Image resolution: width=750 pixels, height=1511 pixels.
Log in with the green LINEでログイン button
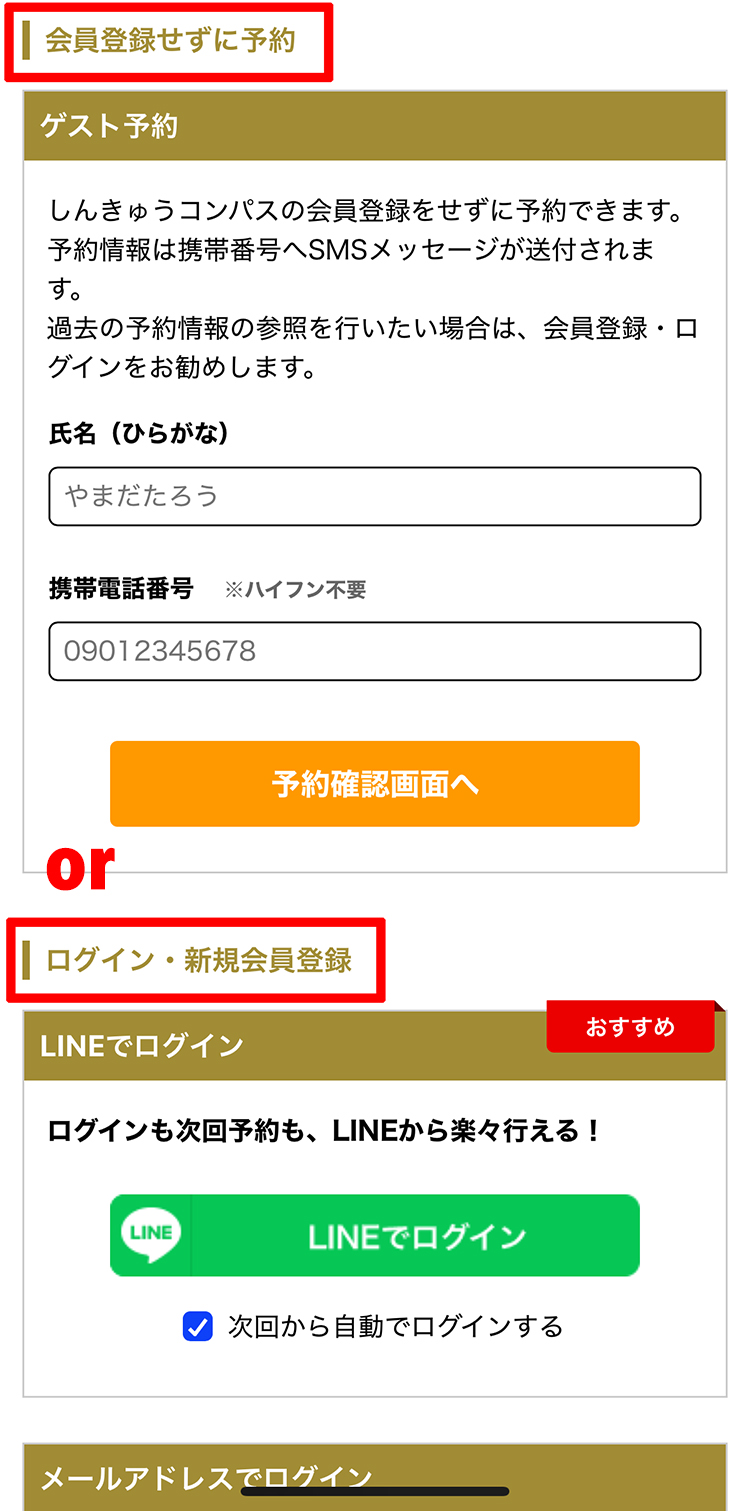374,1236
